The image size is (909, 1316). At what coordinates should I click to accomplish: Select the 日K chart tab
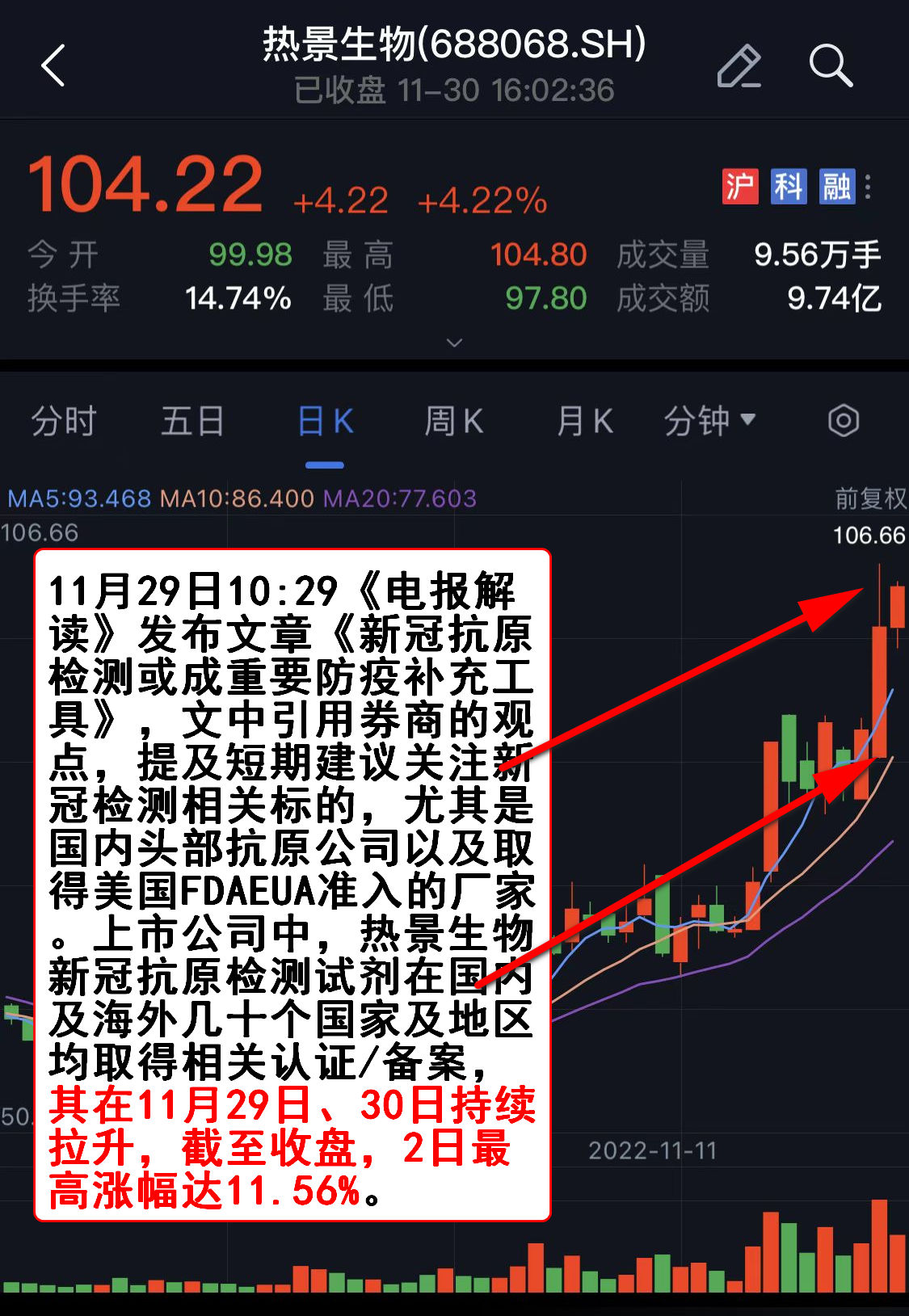325,421
